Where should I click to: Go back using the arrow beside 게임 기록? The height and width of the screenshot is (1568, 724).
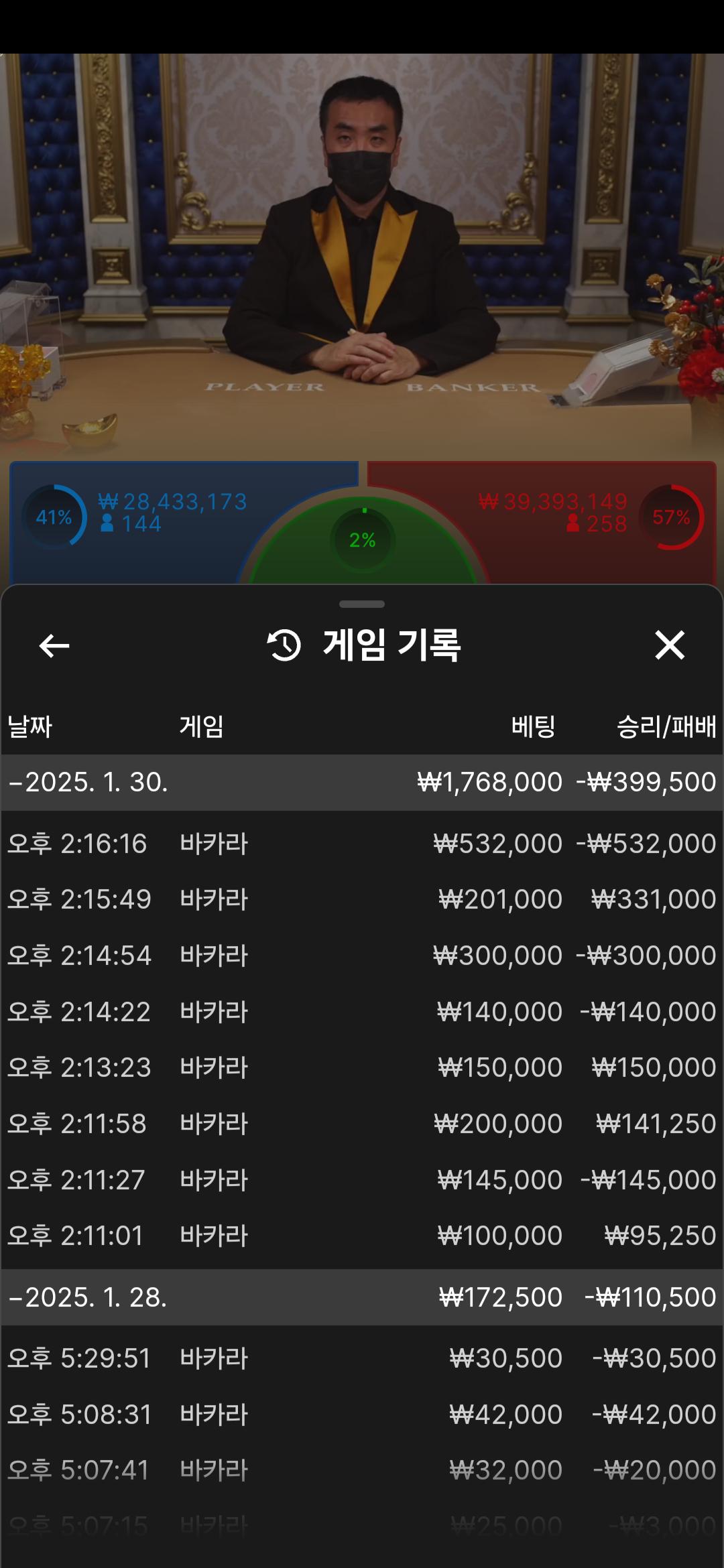tap(54, 646)
